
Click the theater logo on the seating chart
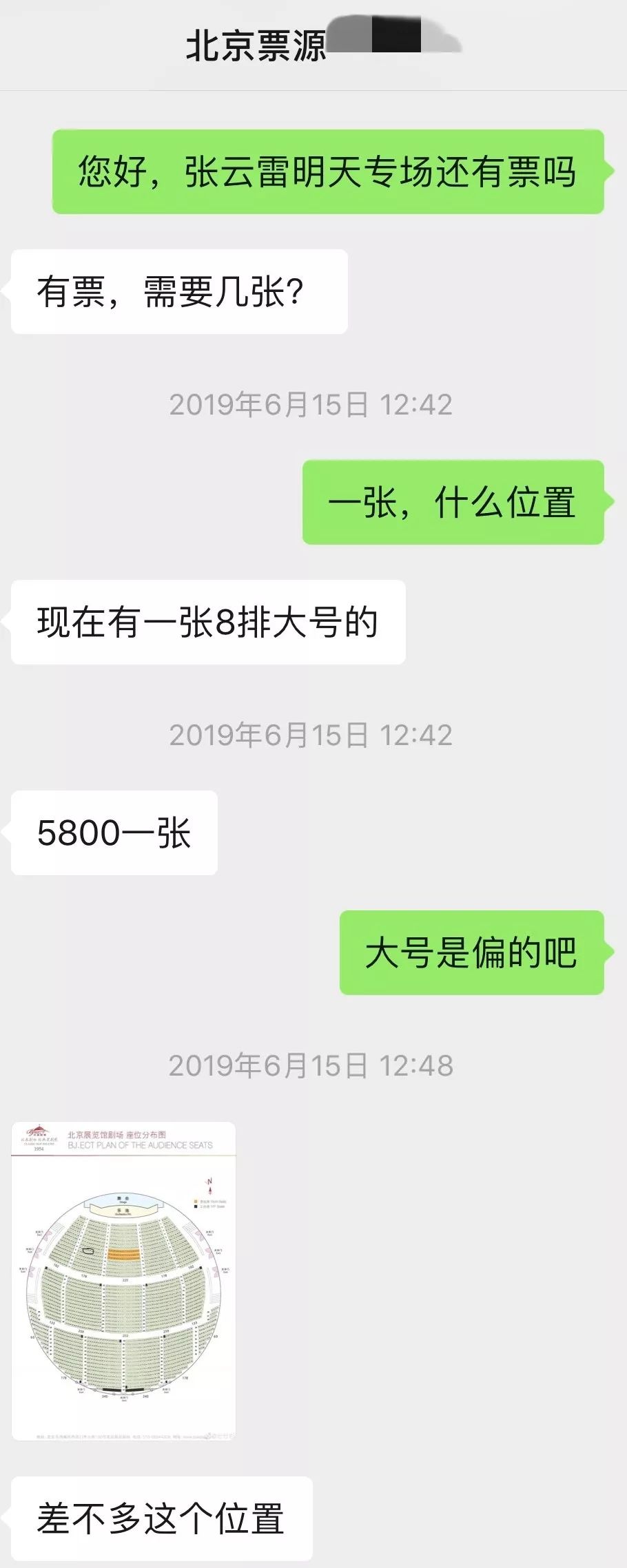point(37,1136)
